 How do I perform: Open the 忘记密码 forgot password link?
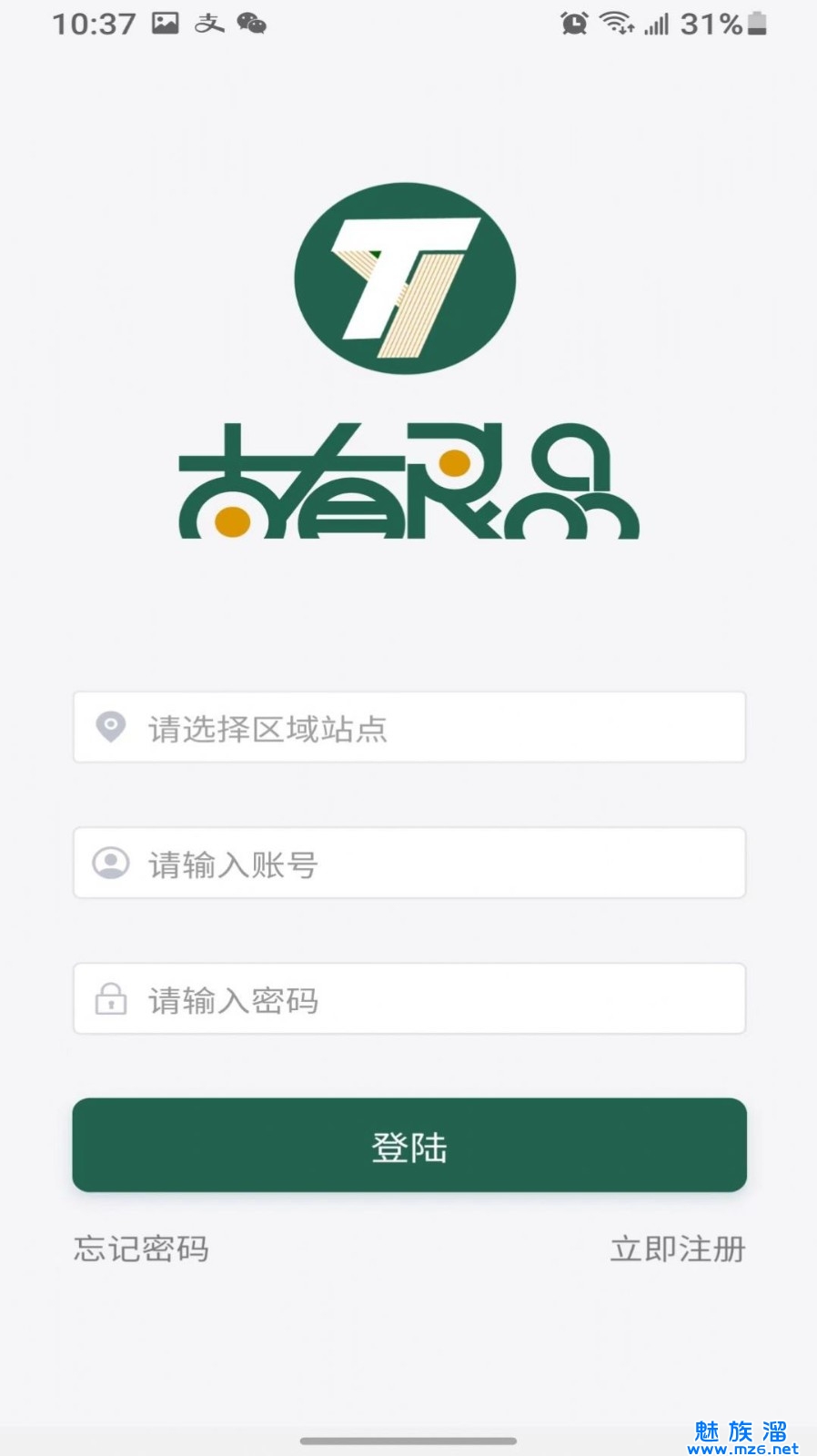coord(141,1249)
